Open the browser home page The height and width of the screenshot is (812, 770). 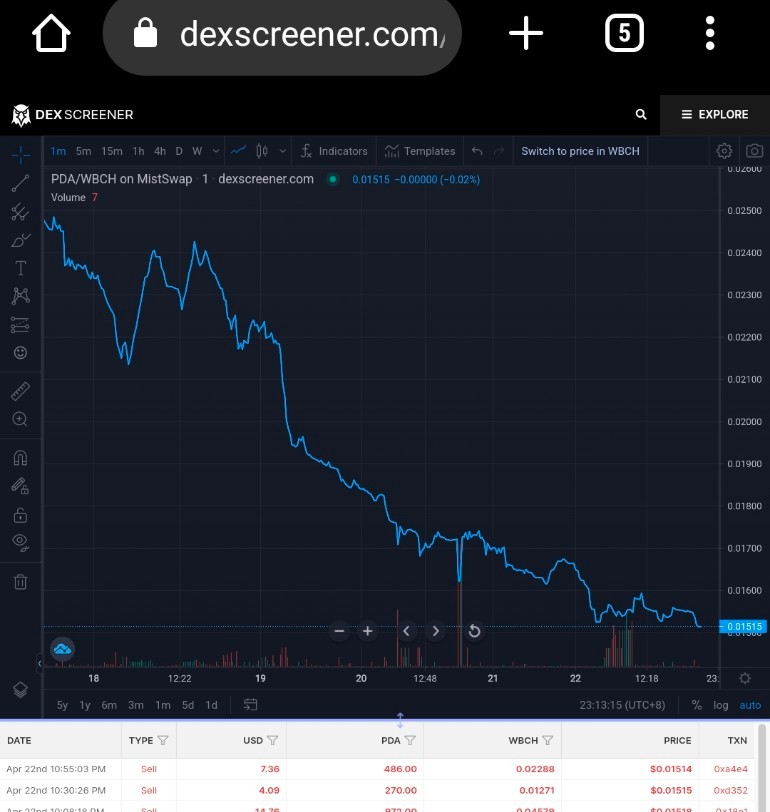click(x=51, y=34)
